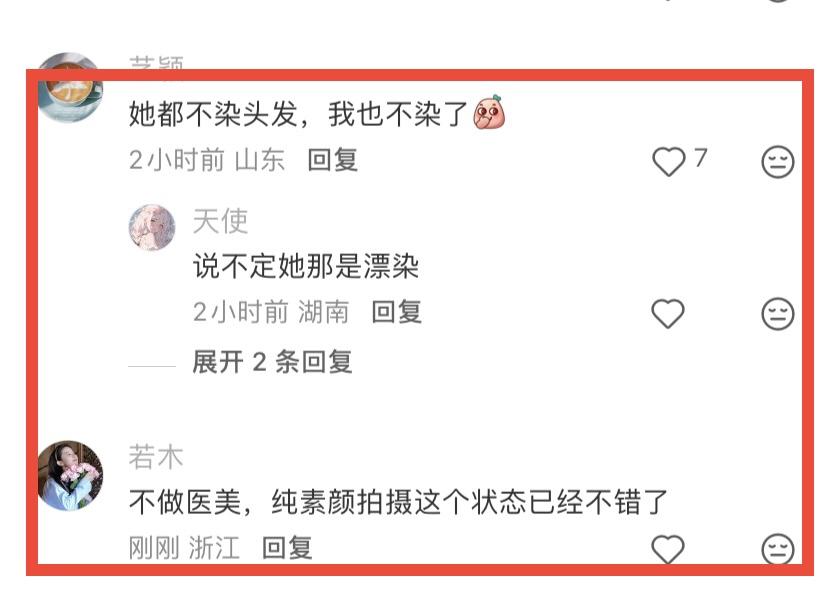The width and height of the screenshot is (828, 614).
Task: Like the comment '她都不染头发，我也不染了'
Action: [x=669, y=161]
